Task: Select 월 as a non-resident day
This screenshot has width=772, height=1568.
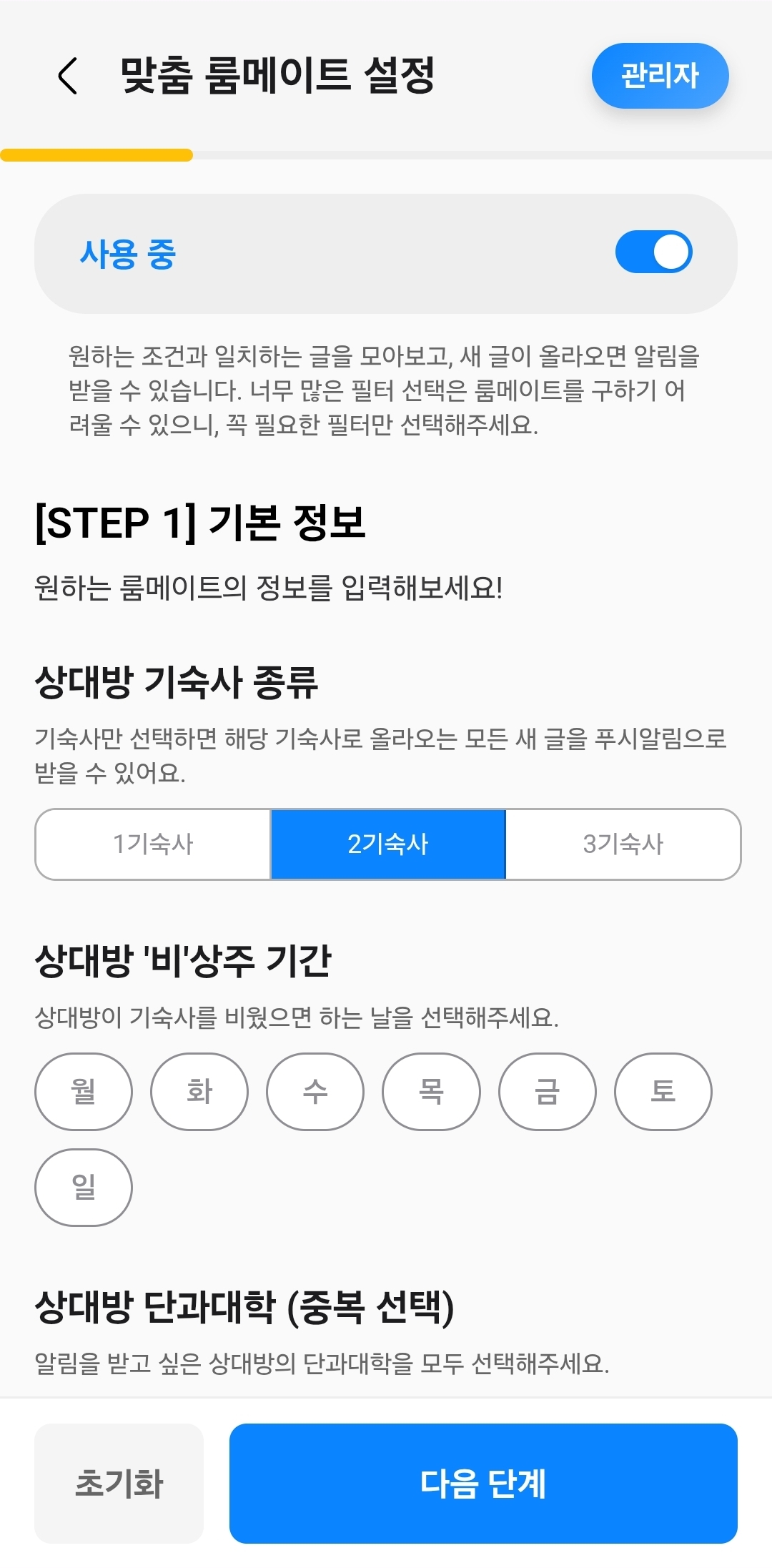Action: [82, 1091]
